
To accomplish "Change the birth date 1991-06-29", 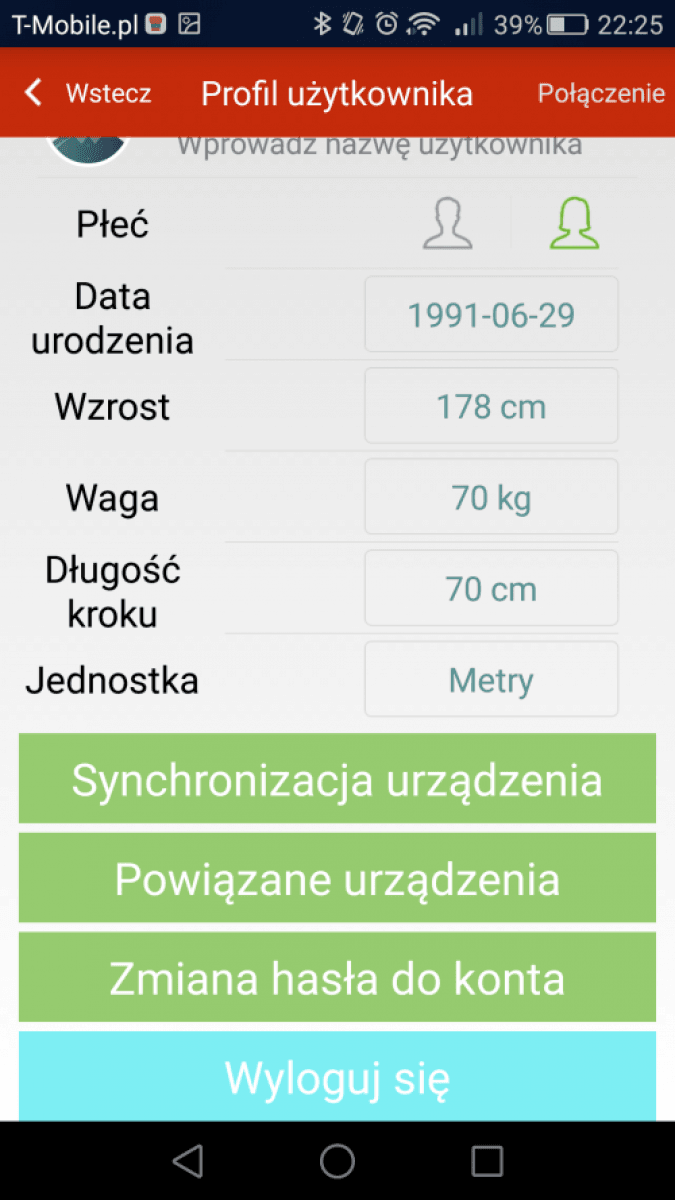I will (491, 315).
